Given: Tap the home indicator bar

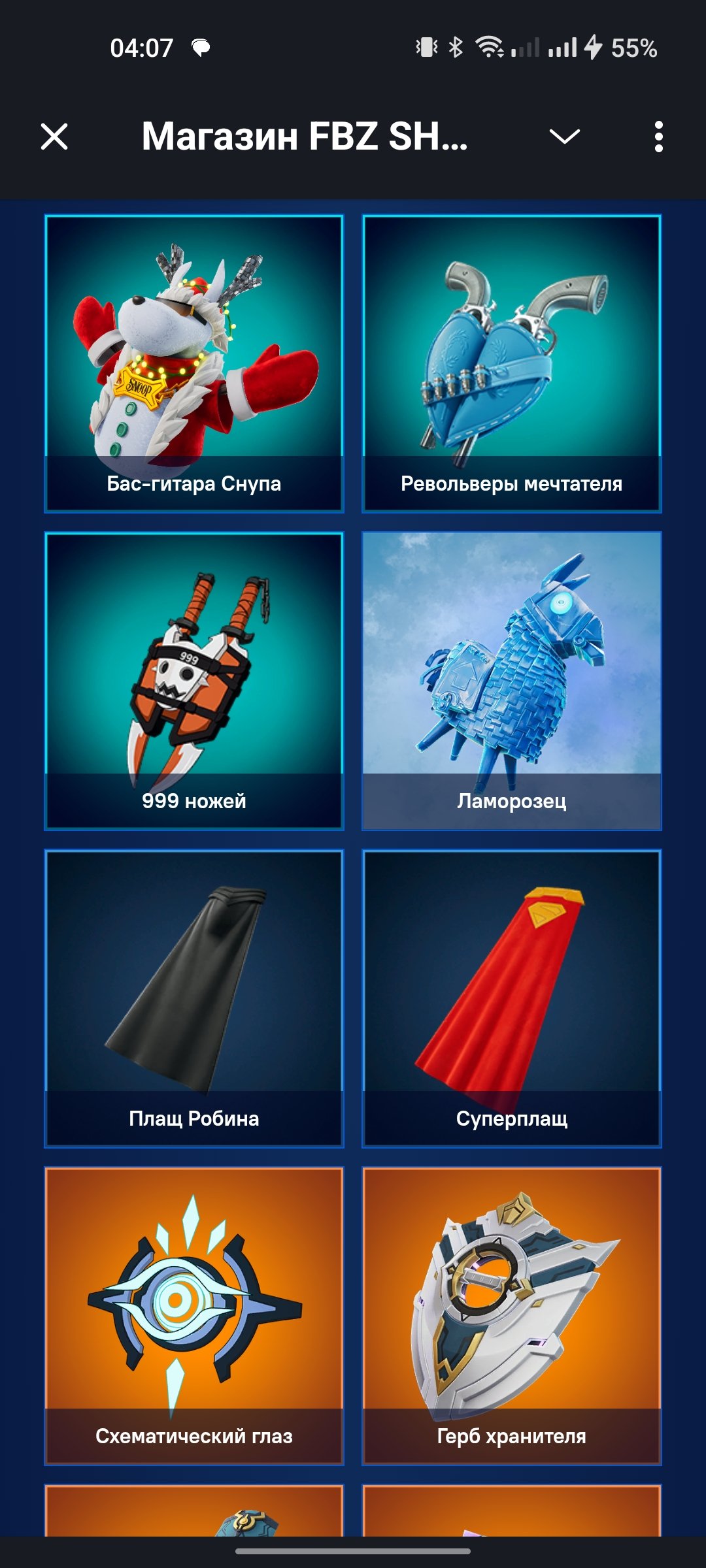Looking at the screenshot, I should (353, 1550).
